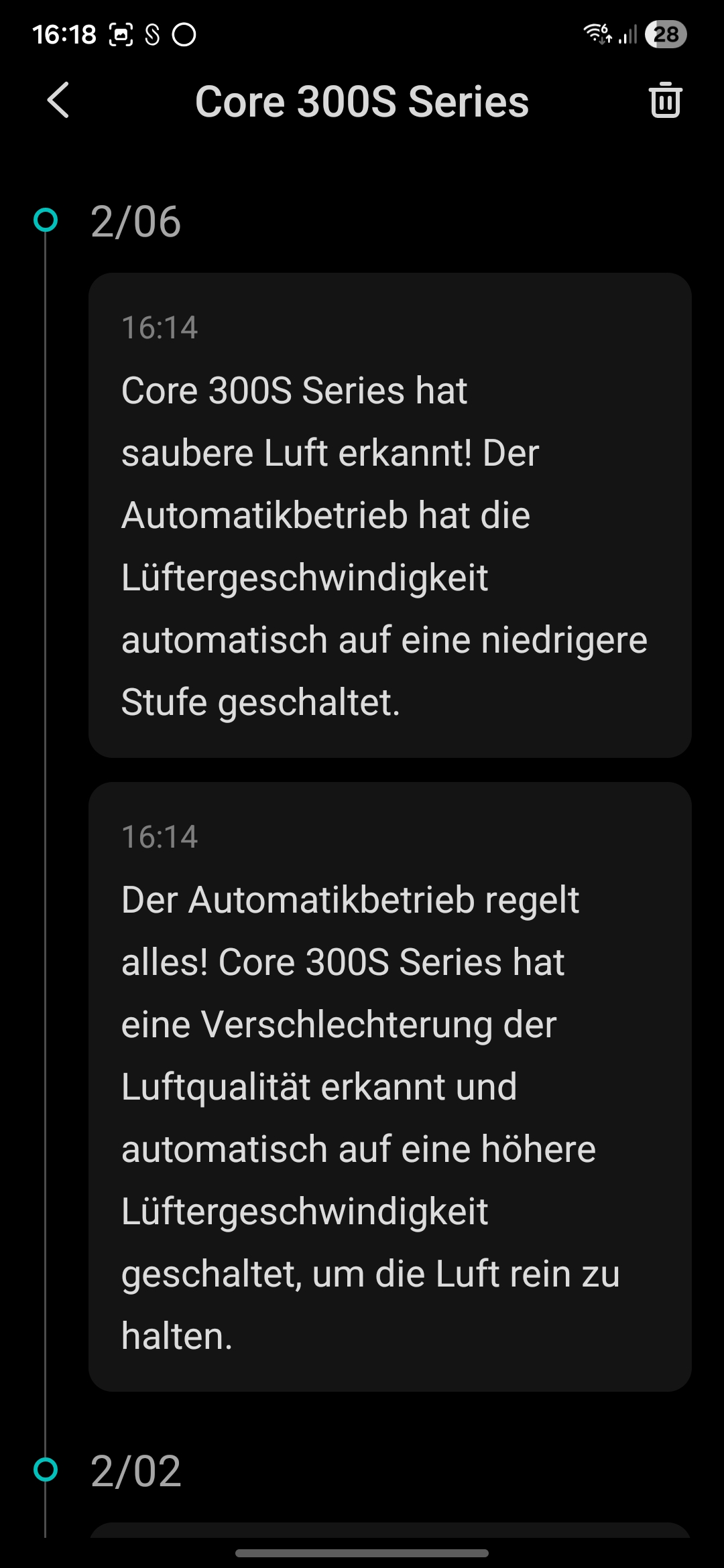This screenshot has width=724, height=1568.
Task: Go back from Core 300S Series
Action: [x=58, y=101]
